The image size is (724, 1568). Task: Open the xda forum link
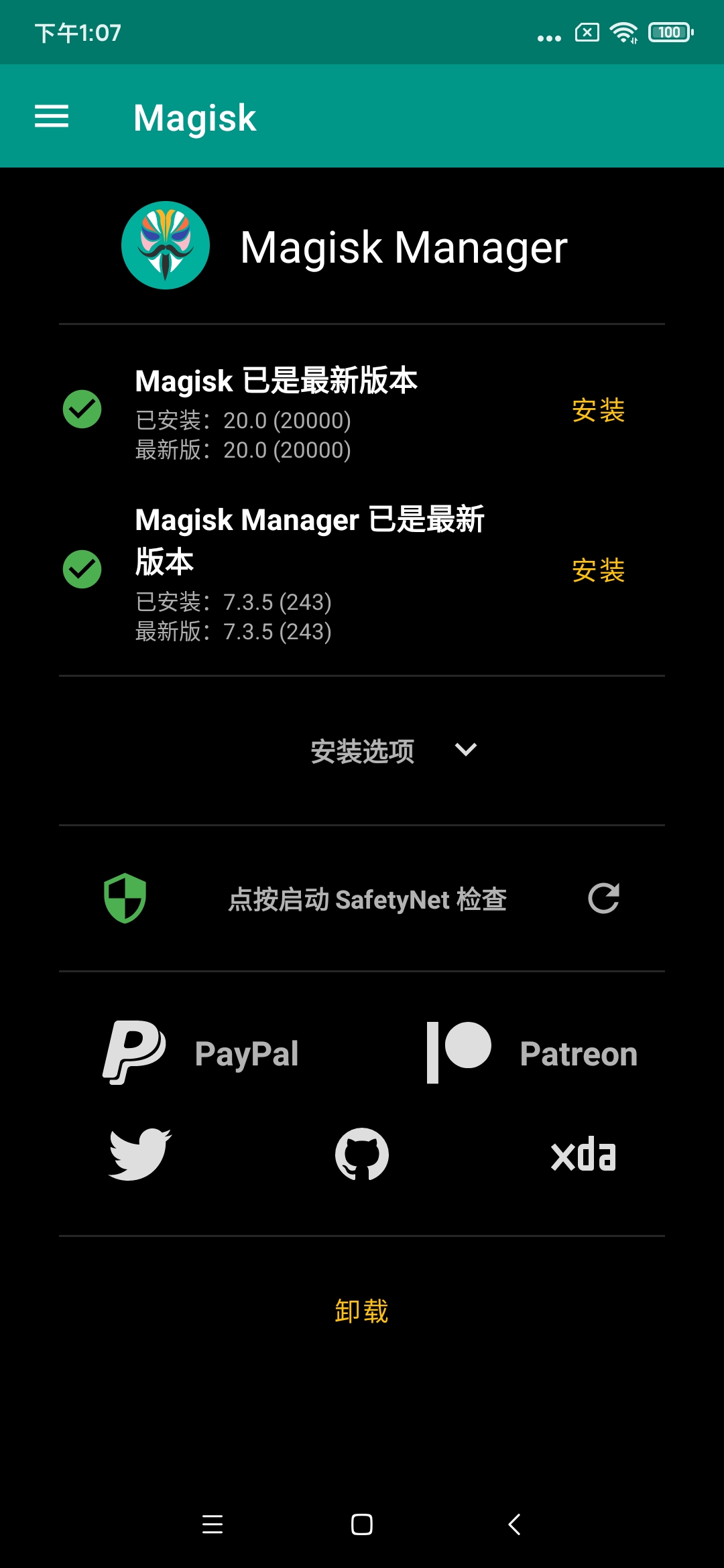(583, 1154)
